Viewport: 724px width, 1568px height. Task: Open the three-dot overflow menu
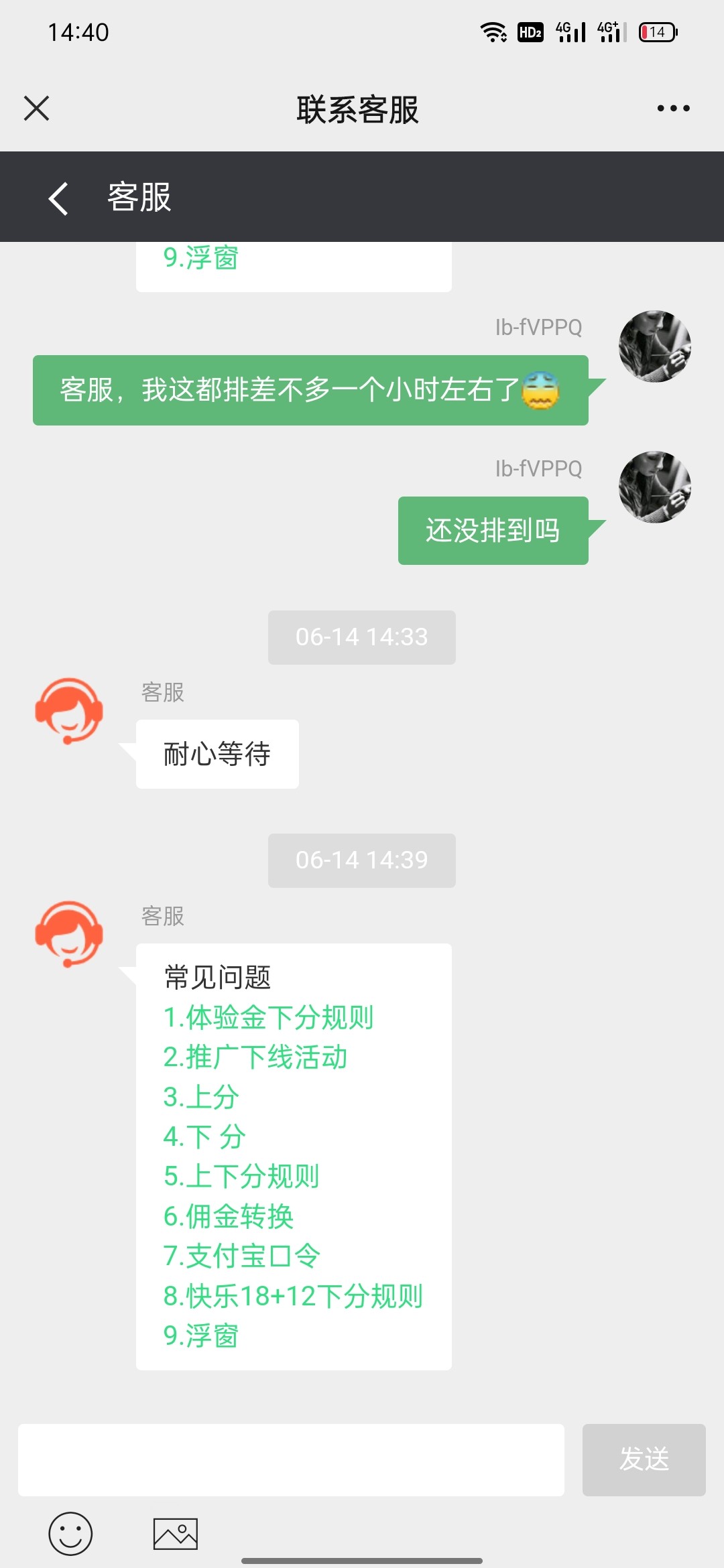coord(673,108)
